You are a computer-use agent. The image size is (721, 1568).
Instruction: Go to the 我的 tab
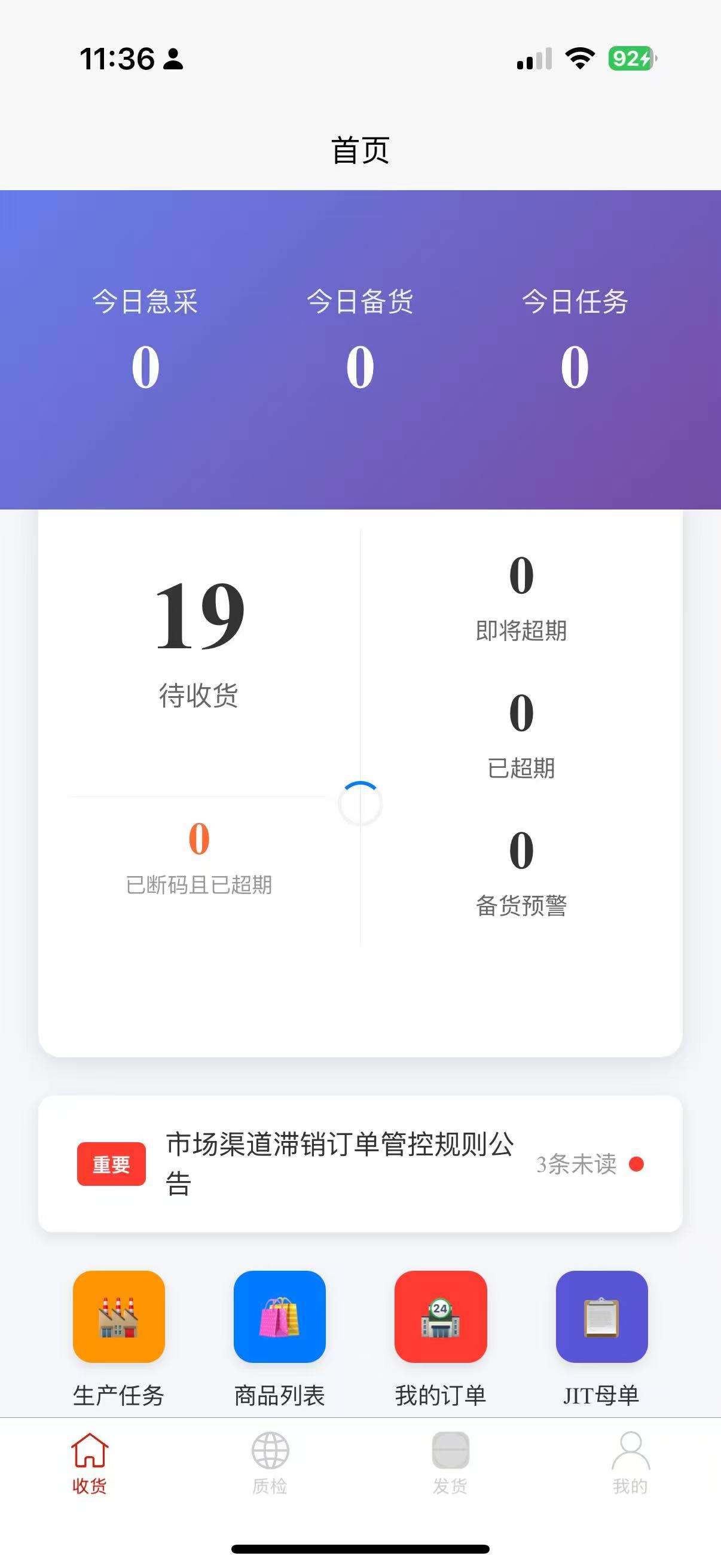coord(630,1462)
